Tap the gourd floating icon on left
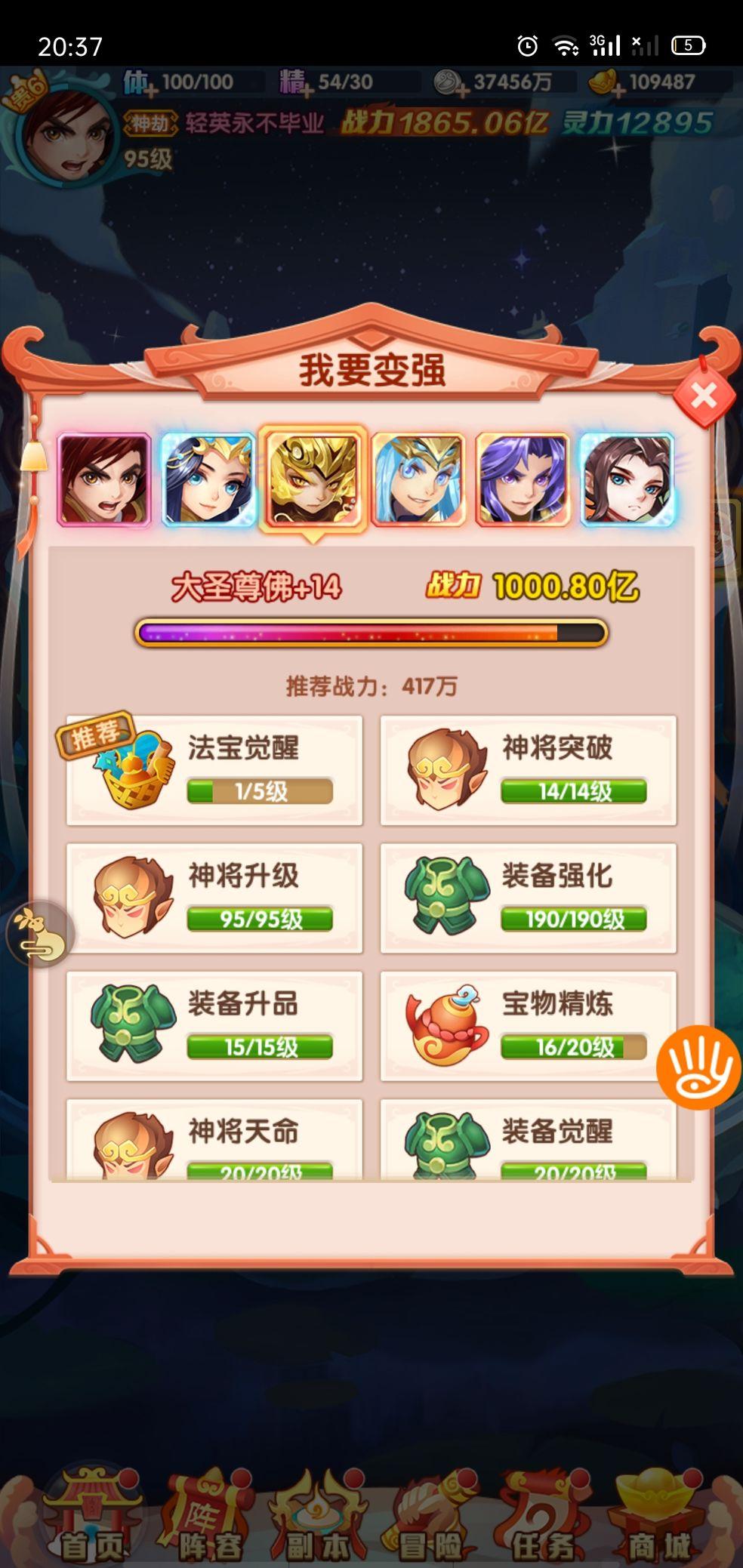The image size is (743, 1568). coord(39,935)
